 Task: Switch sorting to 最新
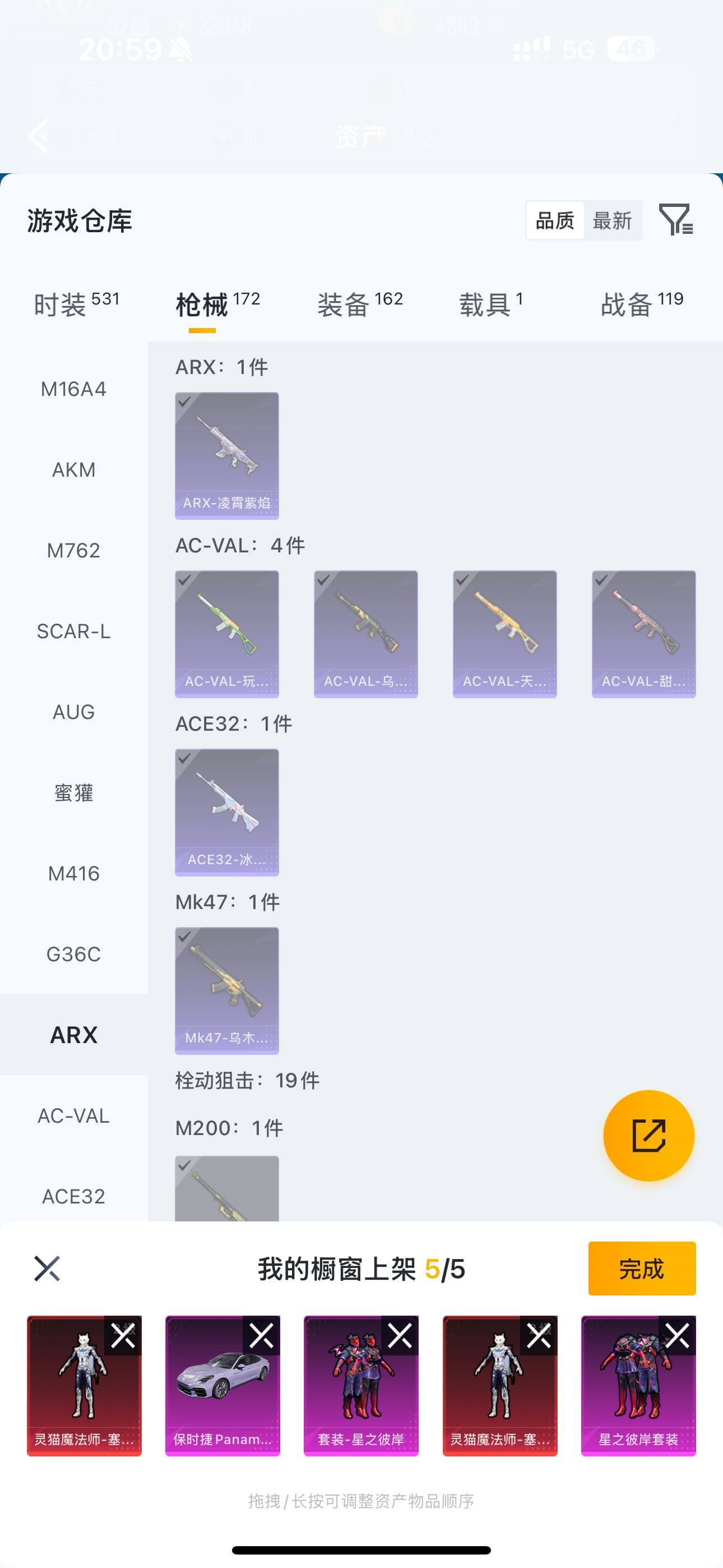(614, 220)
